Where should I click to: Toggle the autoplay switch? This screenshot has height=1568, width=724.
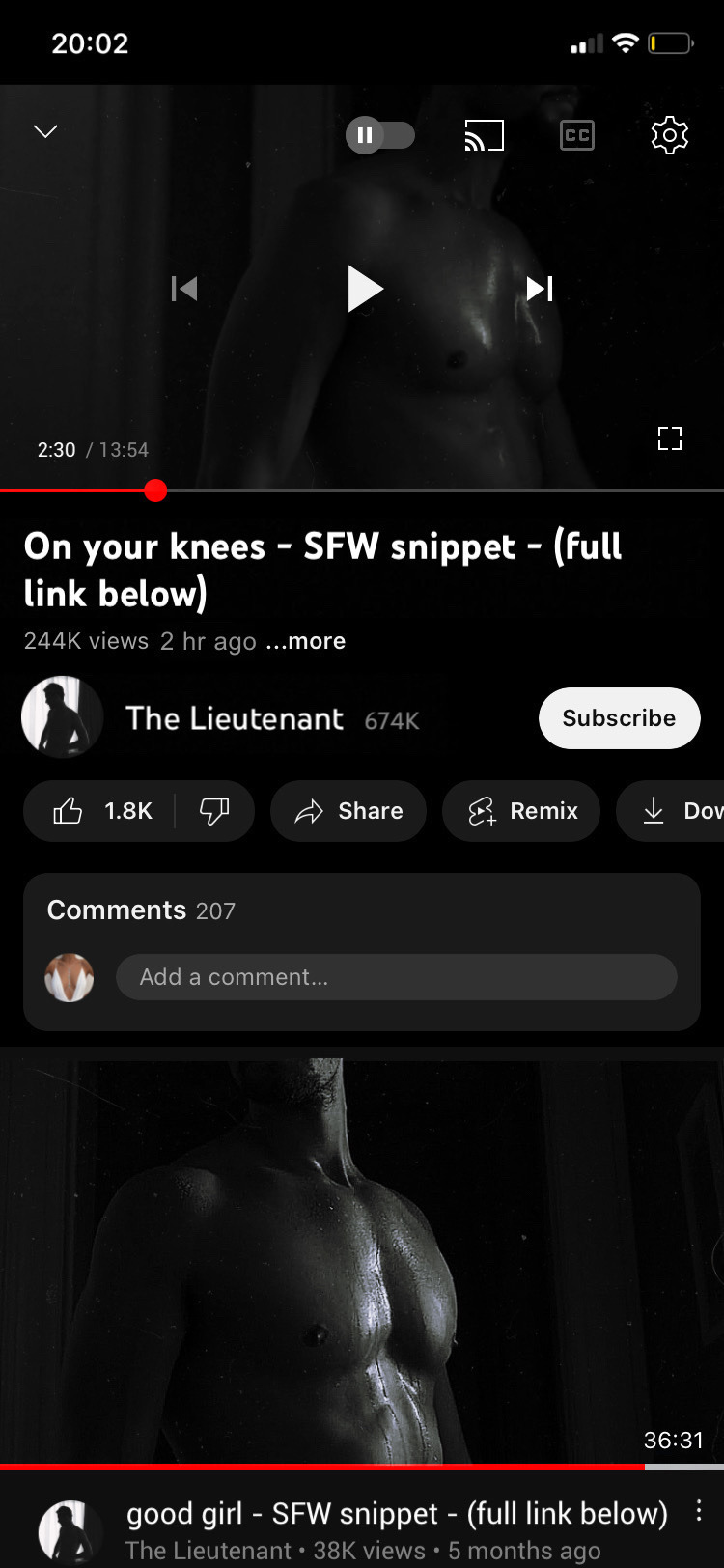coord(380,135)
